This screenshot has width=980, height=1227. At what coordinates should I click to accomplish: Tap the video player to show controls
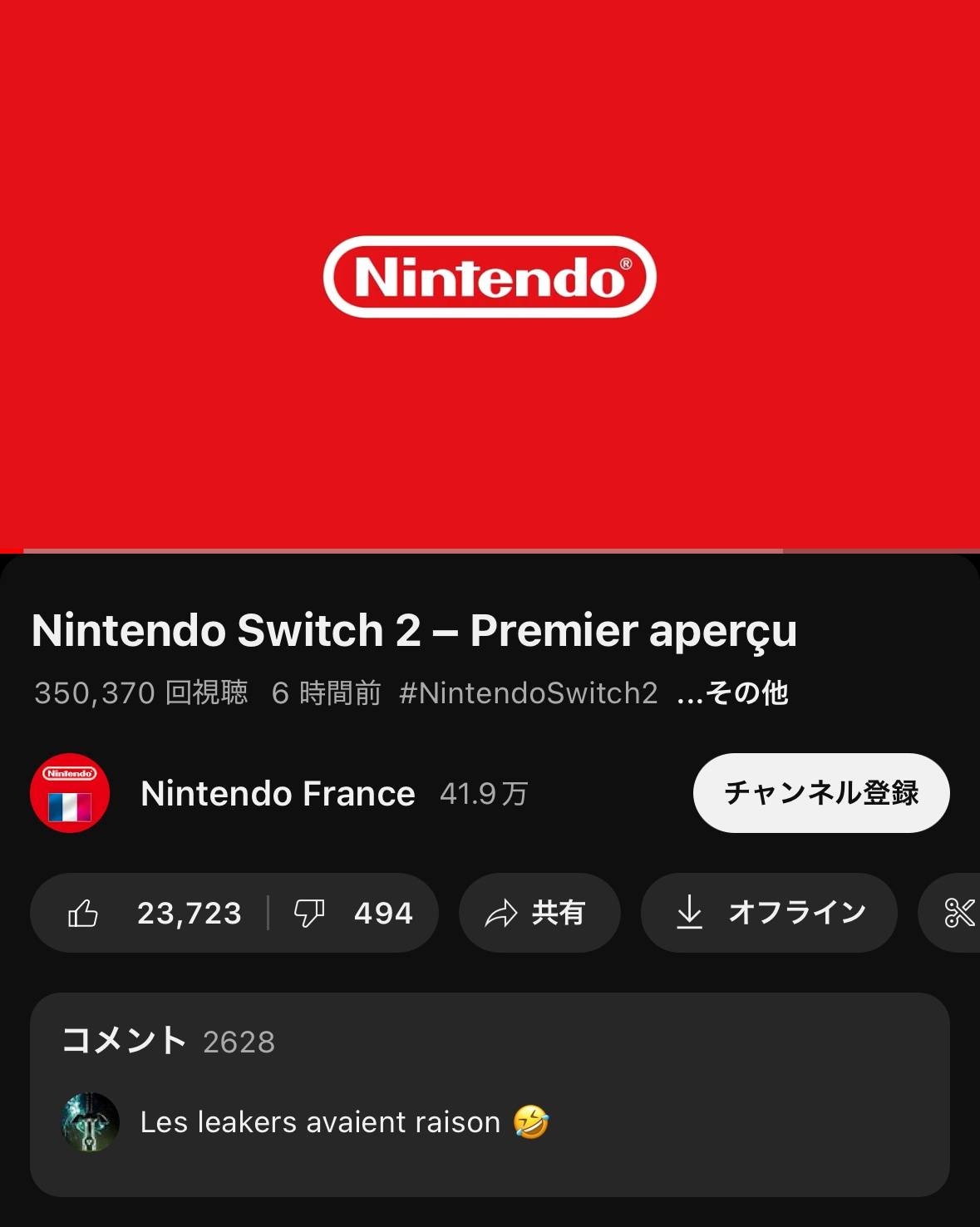pos(489,274)
